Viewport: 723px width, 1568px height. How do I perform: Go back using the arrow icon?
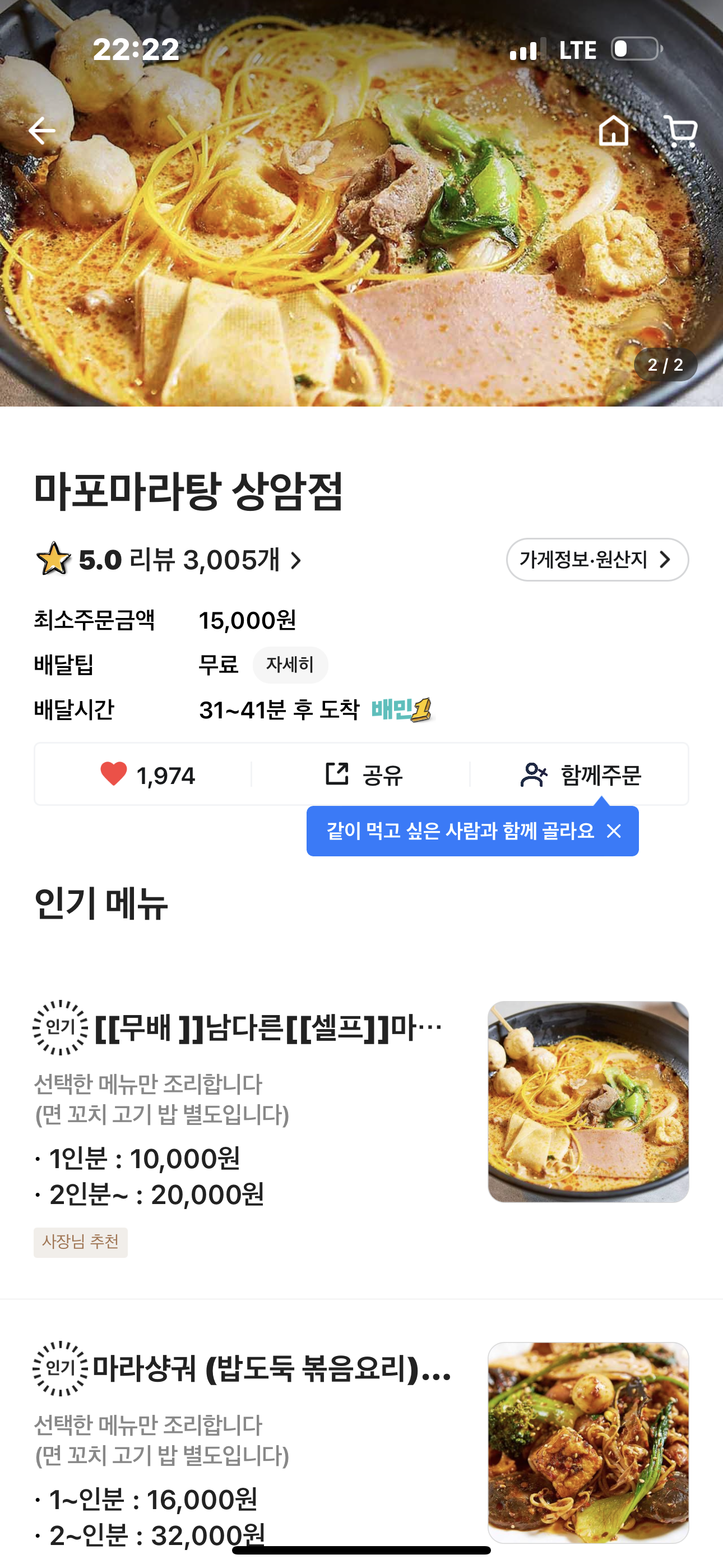point(41,131)
